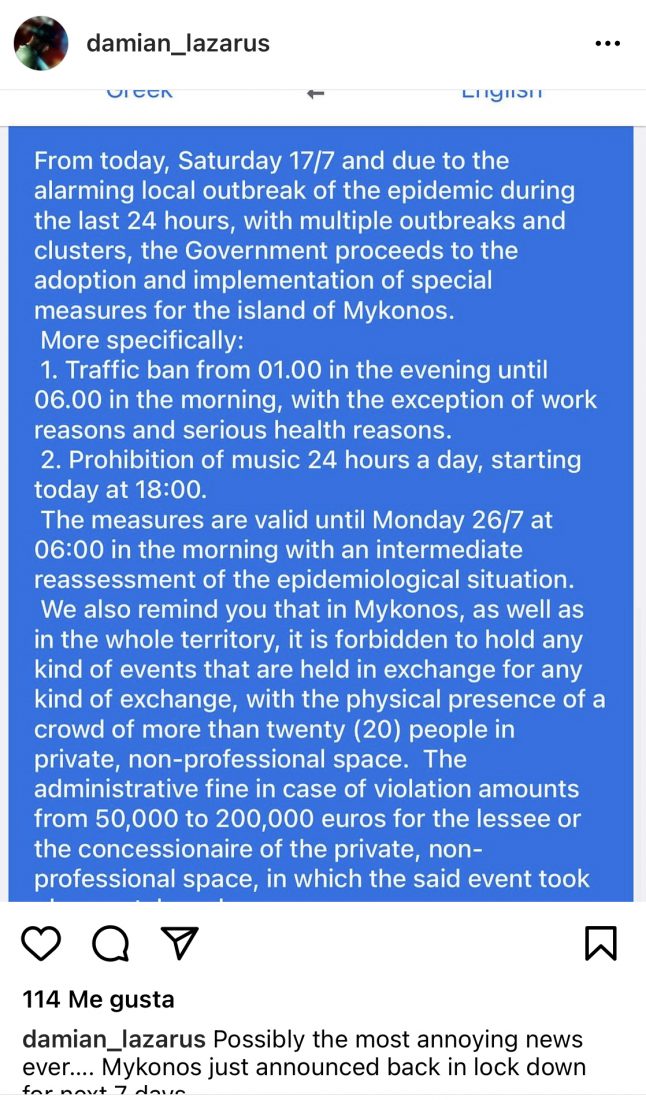
Task: Open the posted translation screenshot image
Action: (x=322, y=500)
